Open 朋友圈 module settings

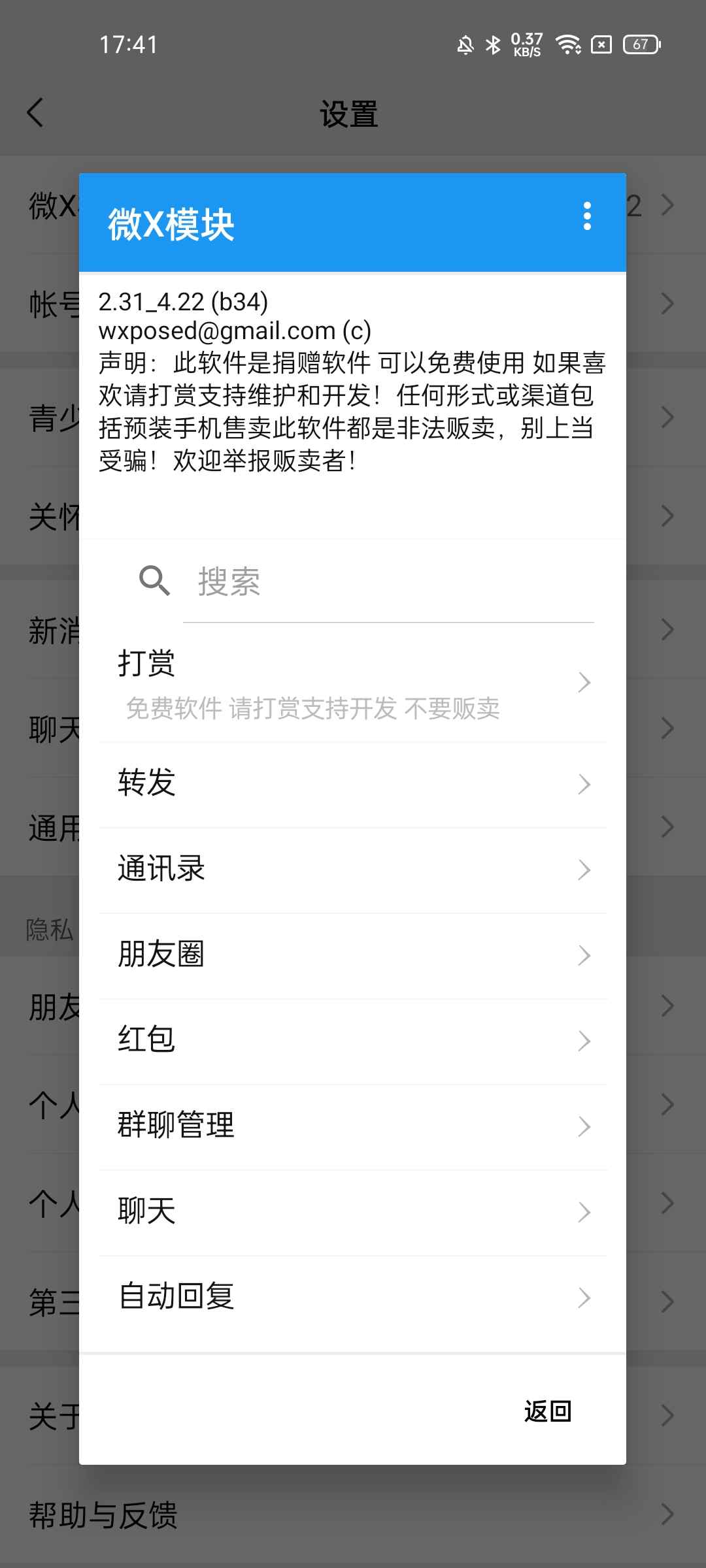tap(352, 955)
